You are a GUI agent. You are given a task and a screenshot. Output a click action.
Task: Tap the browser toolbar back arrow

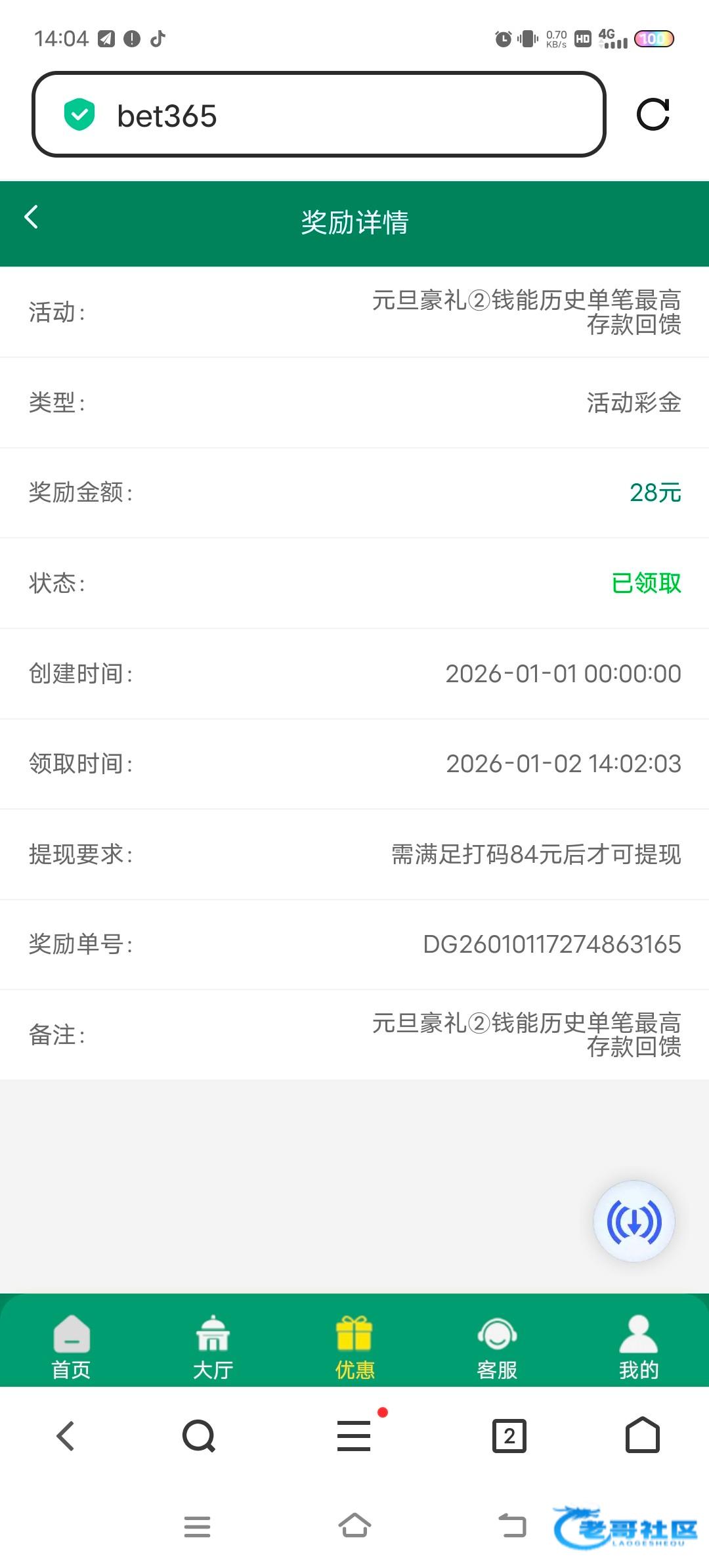pyautogui.click(x=66, y=1436)
